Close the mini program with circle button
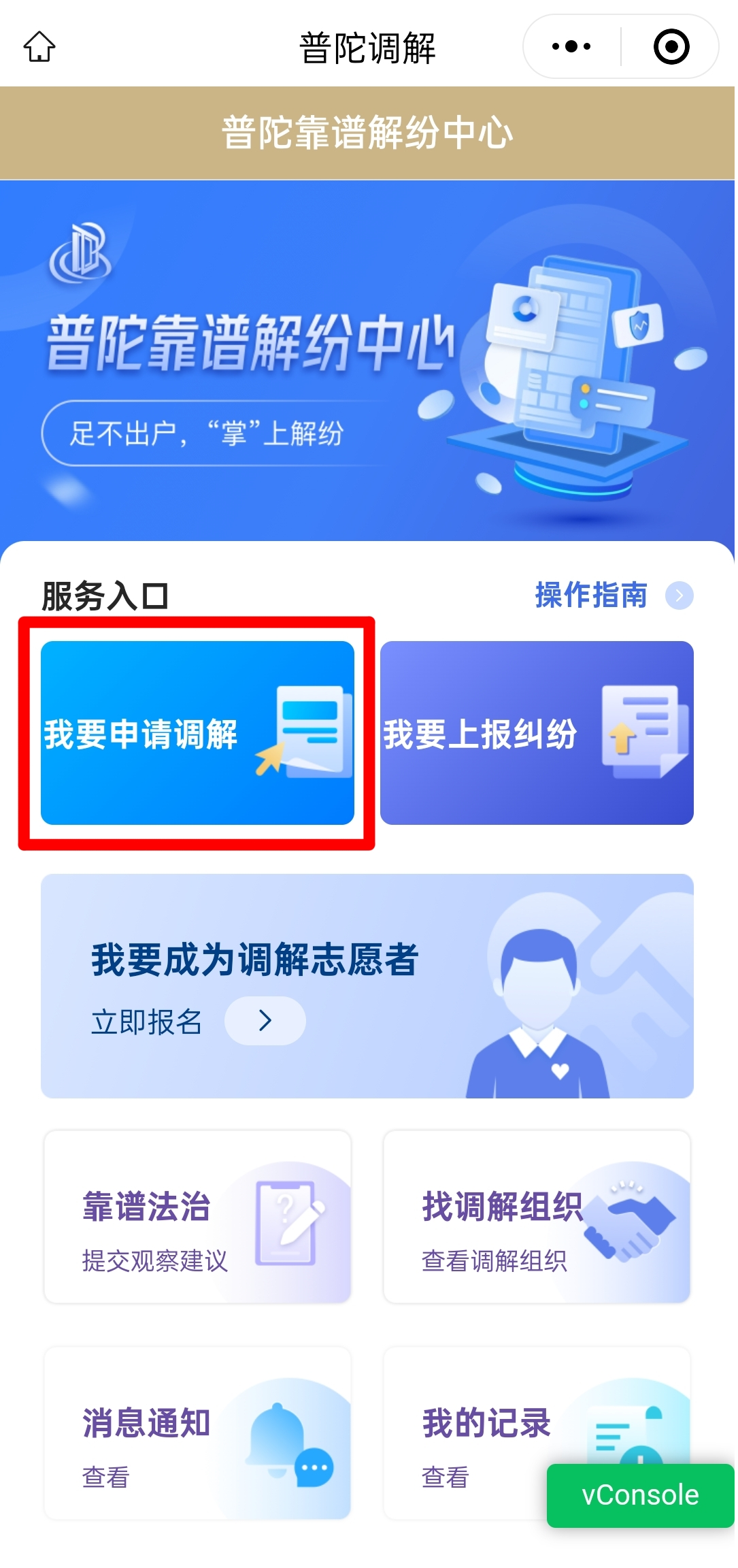Screen dimensions: 738x1568 (x=671, y=46)
